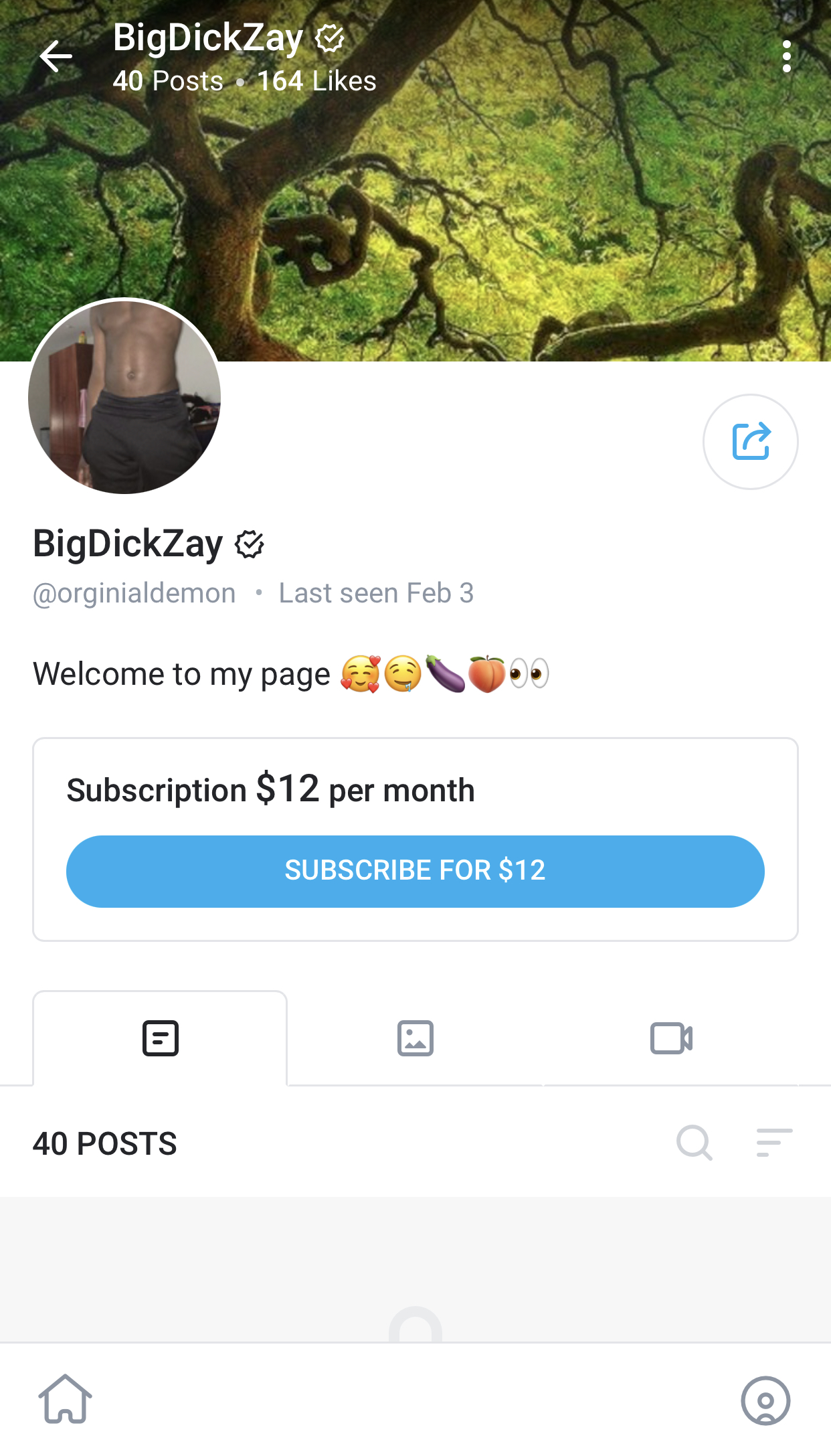This screenshot has height=1456, width=831.
Task: Switch to the photos tab
Action: pyautogui.click(x=415, y=1038)
